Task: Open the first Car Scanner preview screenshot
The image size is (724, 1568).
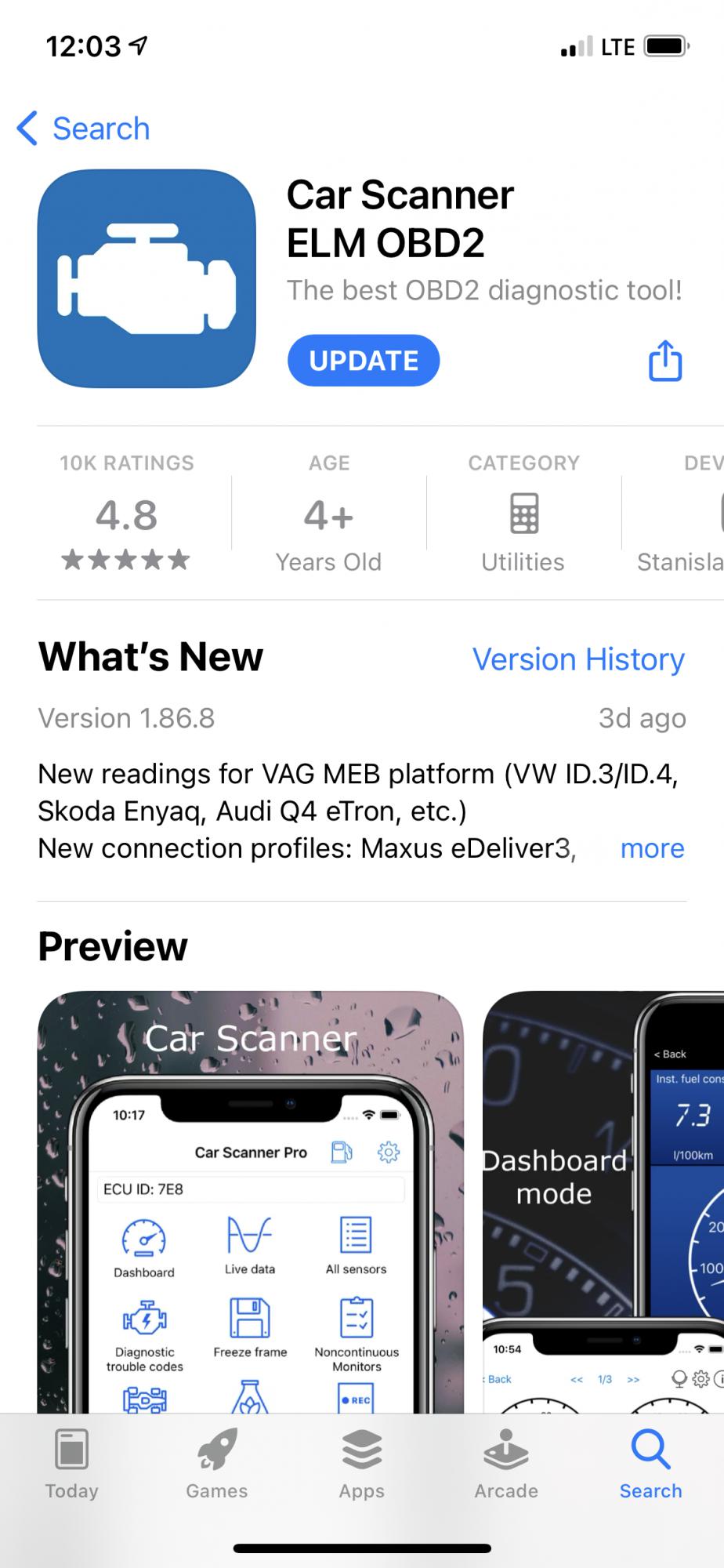Action: [250, 1200]
